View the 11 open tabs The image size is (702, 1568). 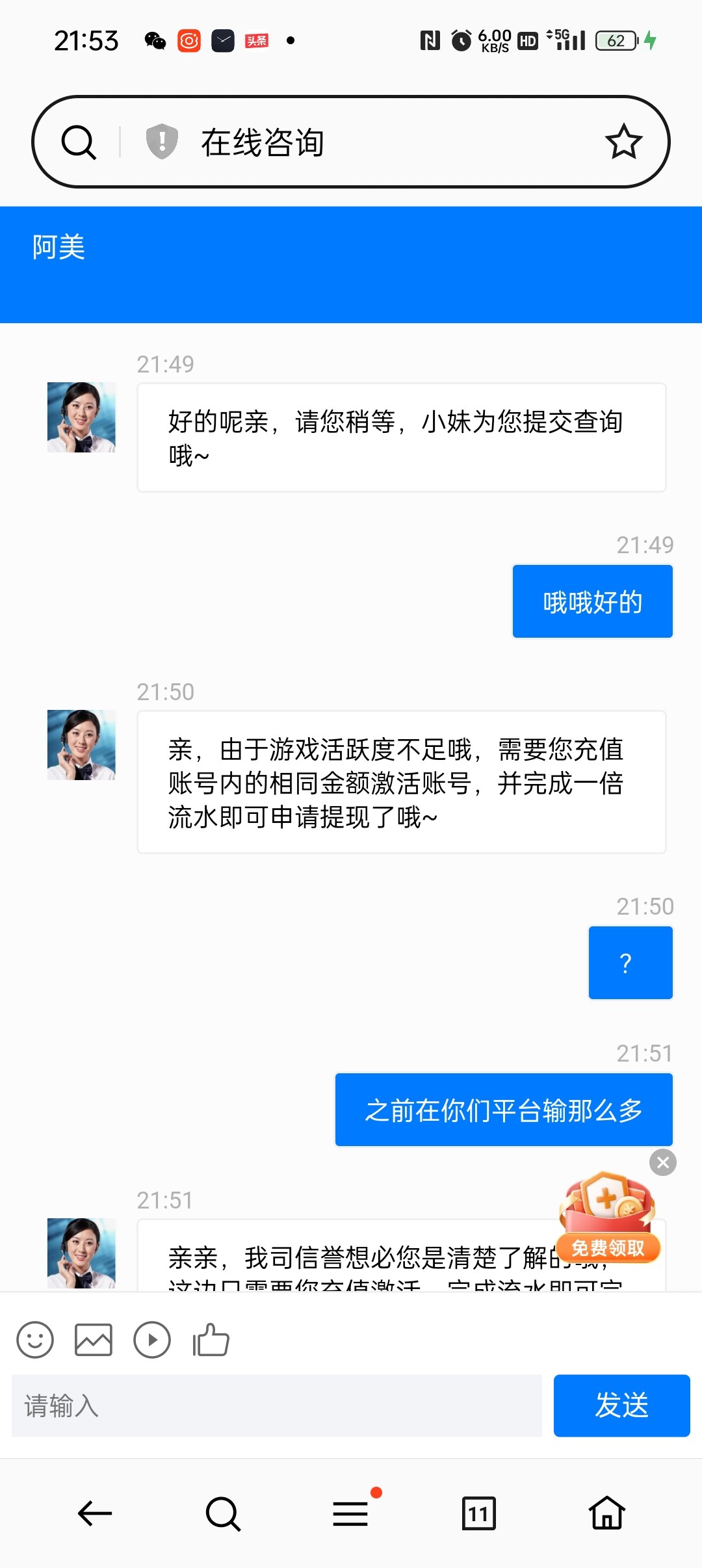478,1513
